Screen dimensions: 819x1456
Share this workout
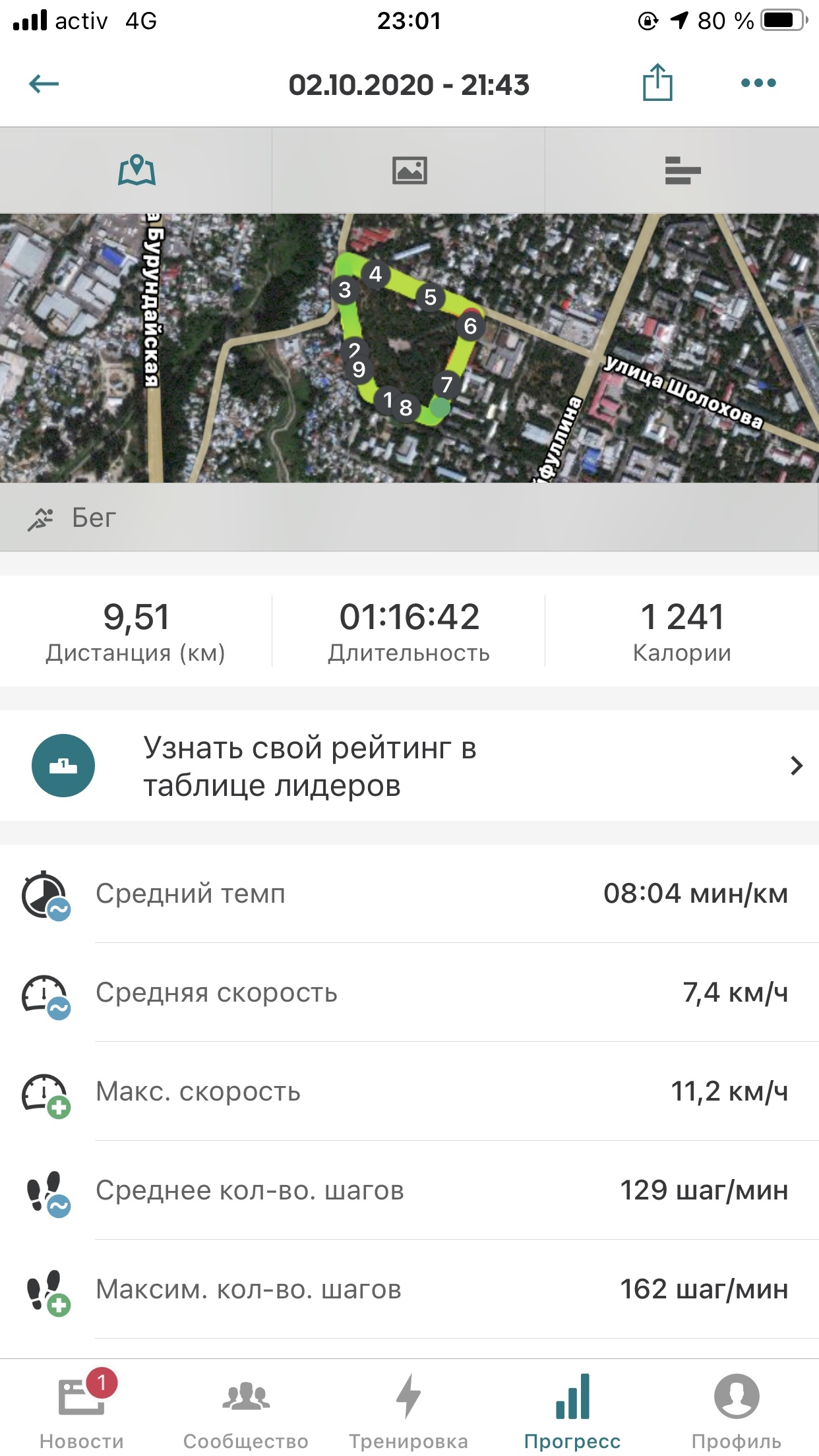(x=657, y=83)
